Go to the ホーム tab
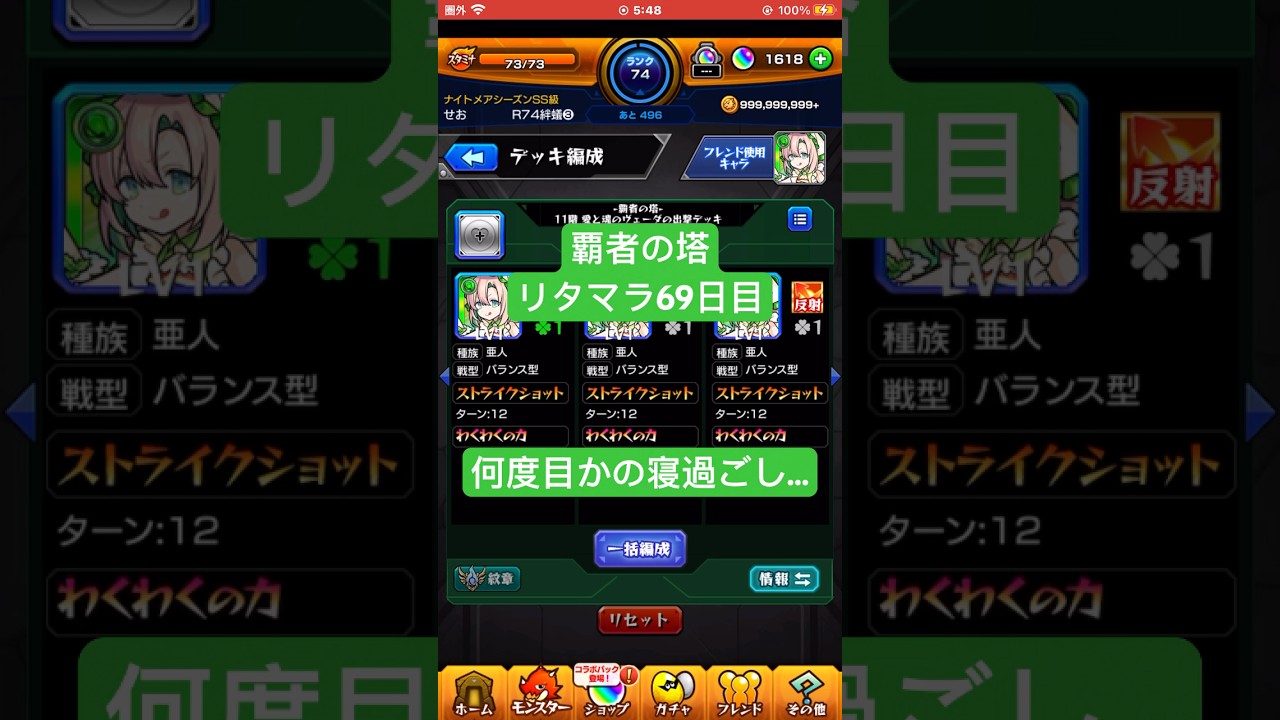This screenshot has height=720, width=1280. [473, 692]
